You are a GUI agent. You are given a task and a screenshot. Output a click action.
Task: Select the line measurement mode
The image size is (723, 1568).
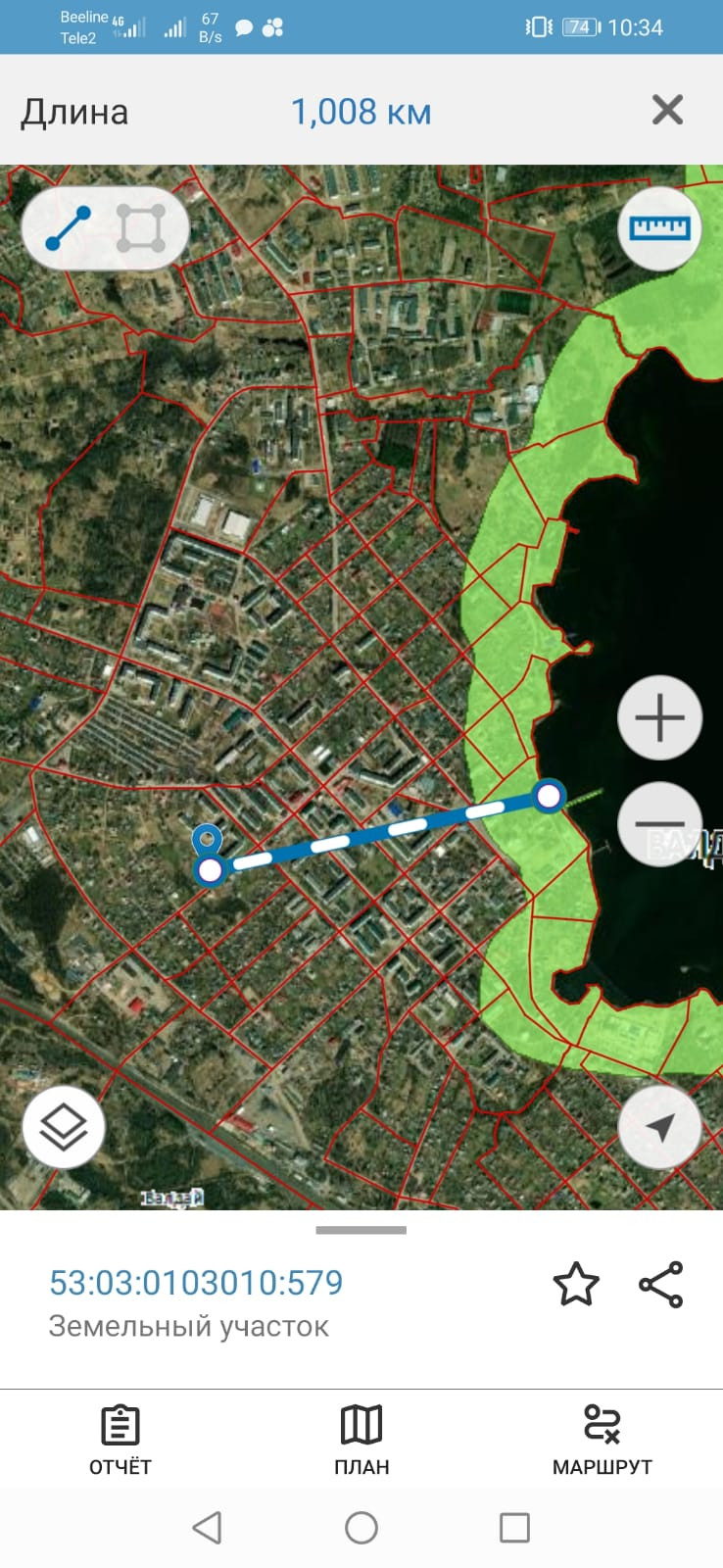(x=69, y=228)
